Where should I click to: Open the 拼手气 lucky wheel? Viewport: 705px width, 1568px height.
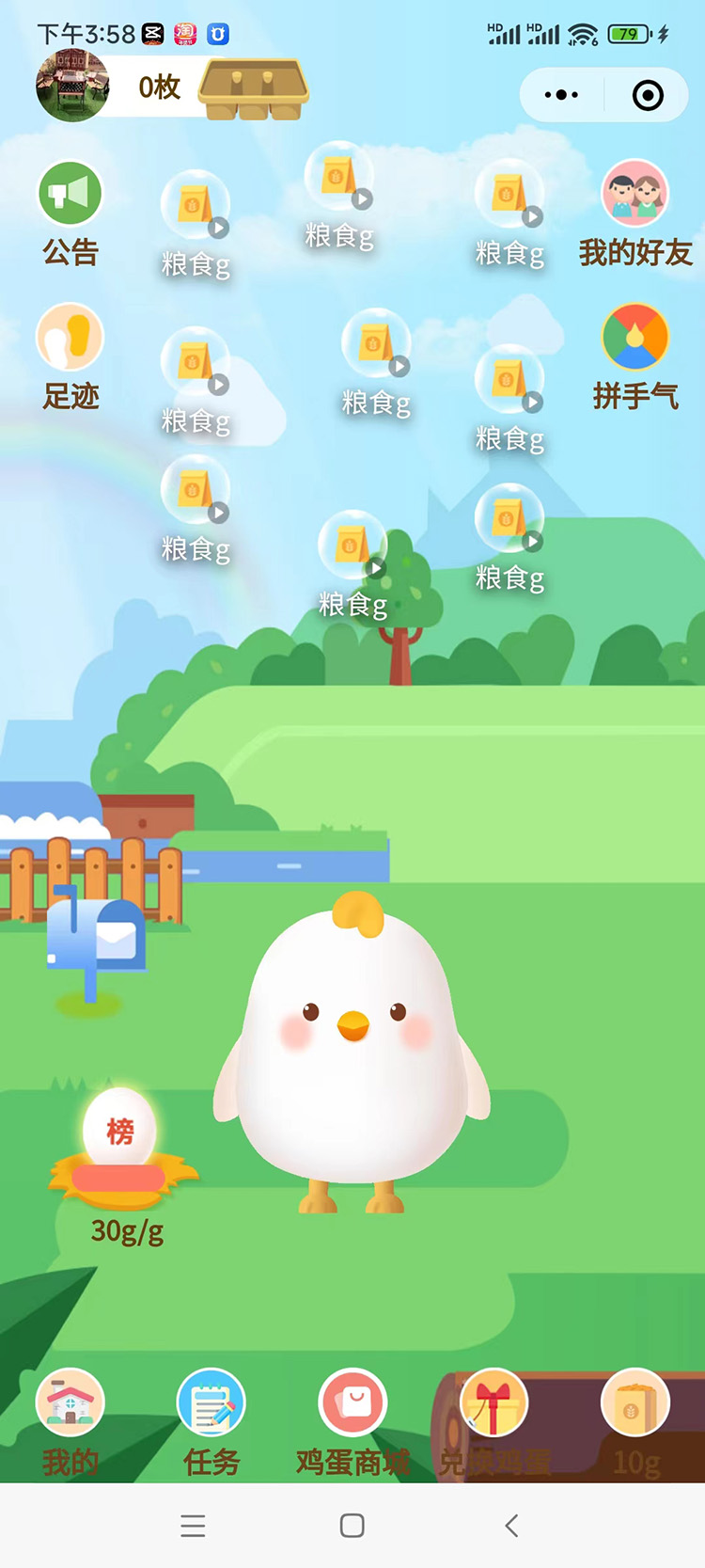tap(635, 337)
